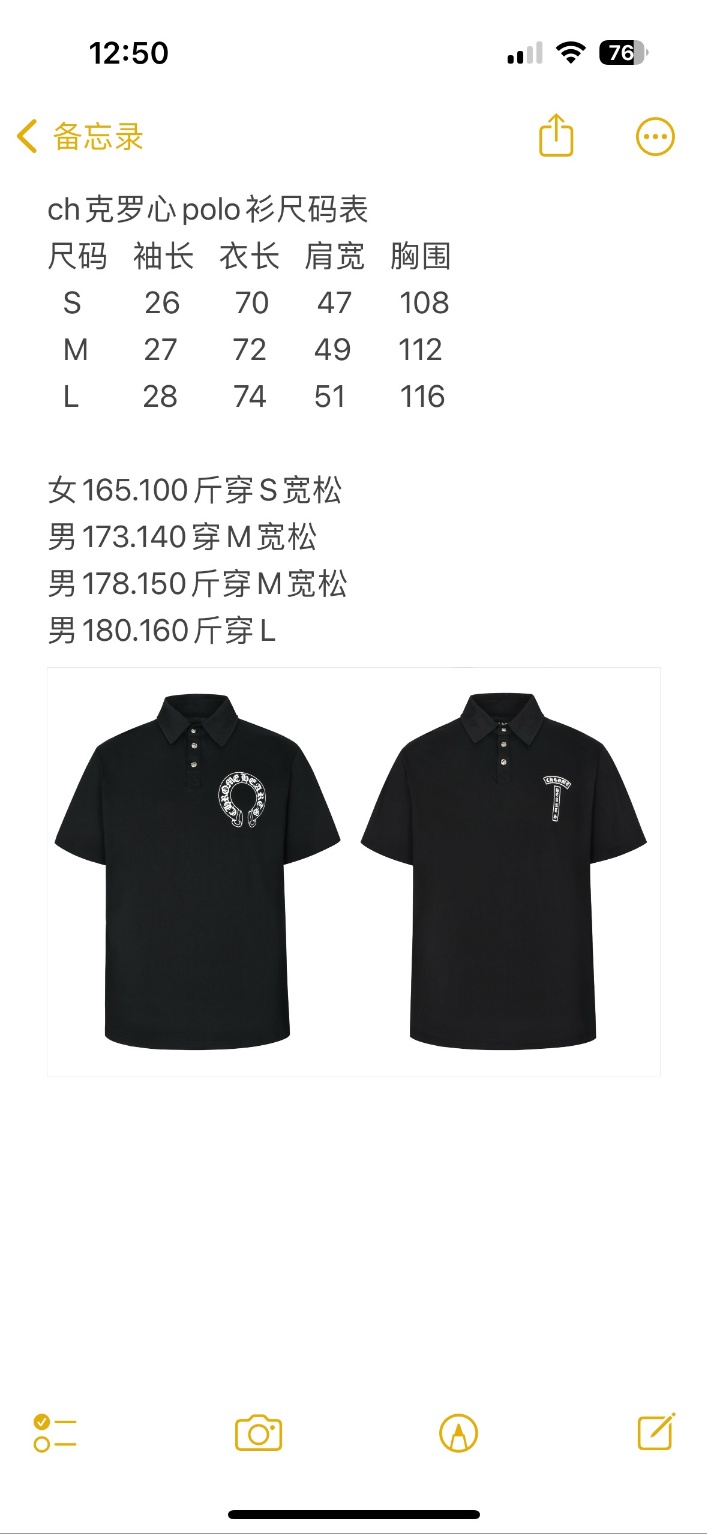
Task: Compose a new note
Action: click(656, 1432)
